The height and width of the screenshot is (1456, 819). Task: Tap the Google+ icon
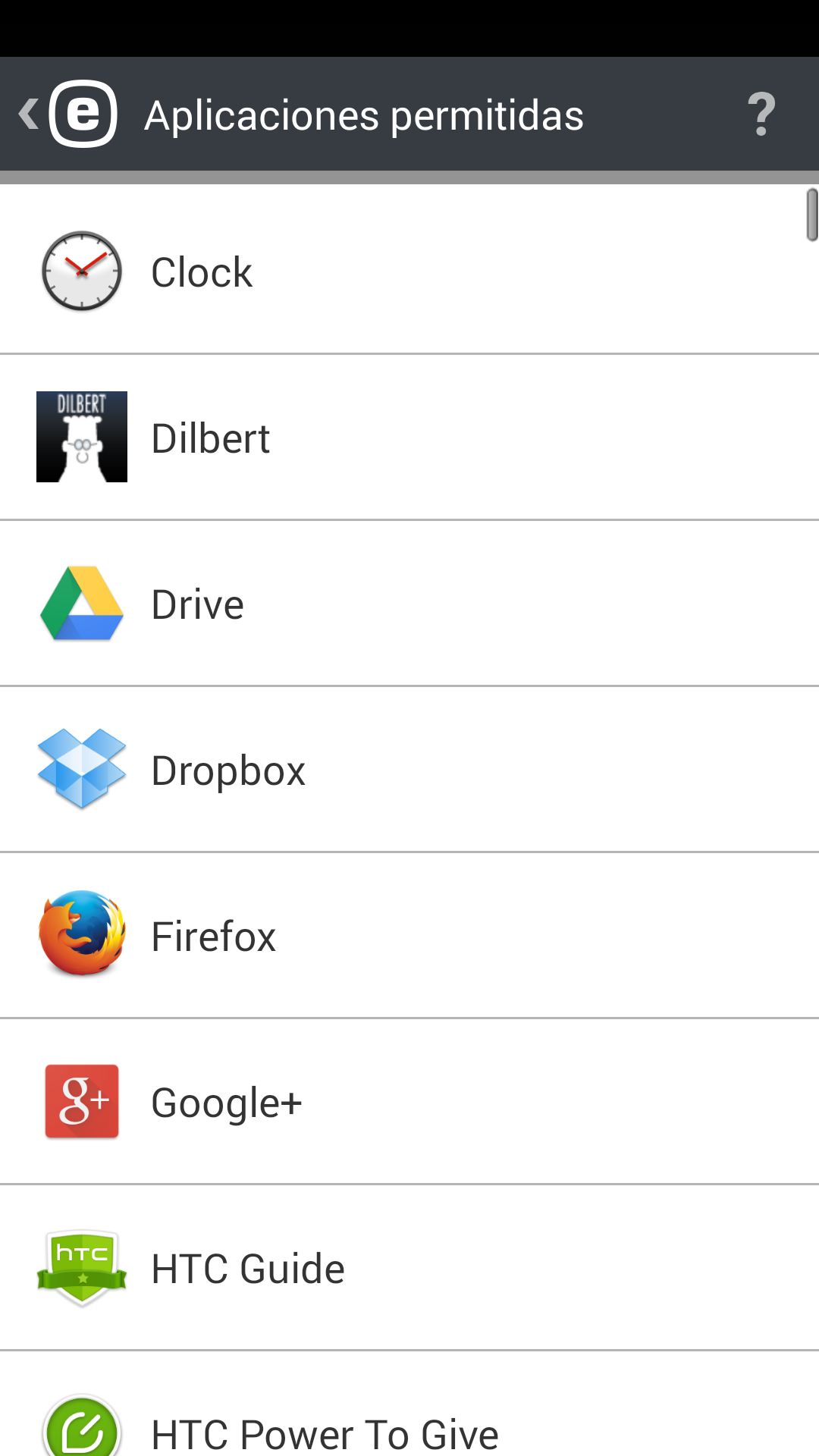pos(81,1101)
